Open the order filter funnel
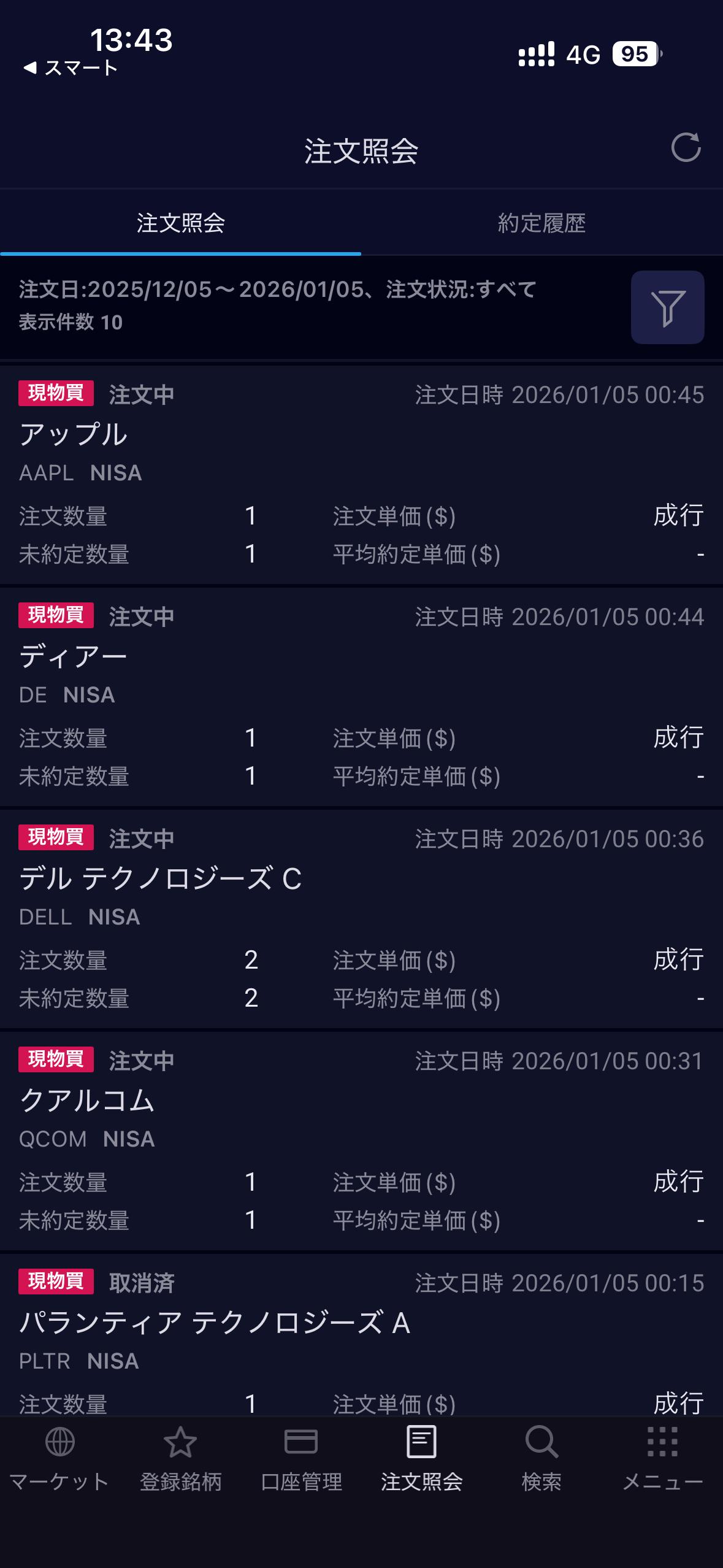 (667, 307)
